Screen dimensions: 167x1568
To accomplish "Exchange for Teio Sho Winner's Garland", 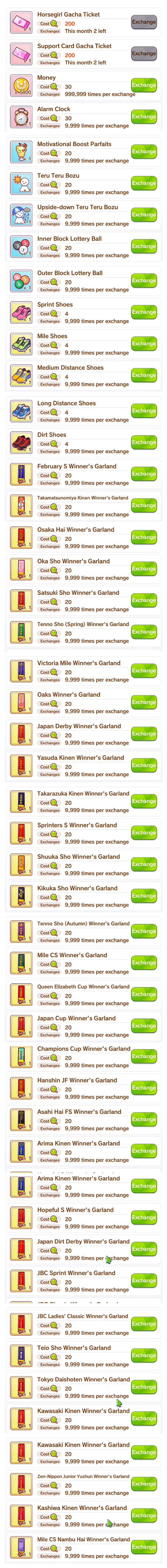I will pyautogui.click(x=144, y=1356).
